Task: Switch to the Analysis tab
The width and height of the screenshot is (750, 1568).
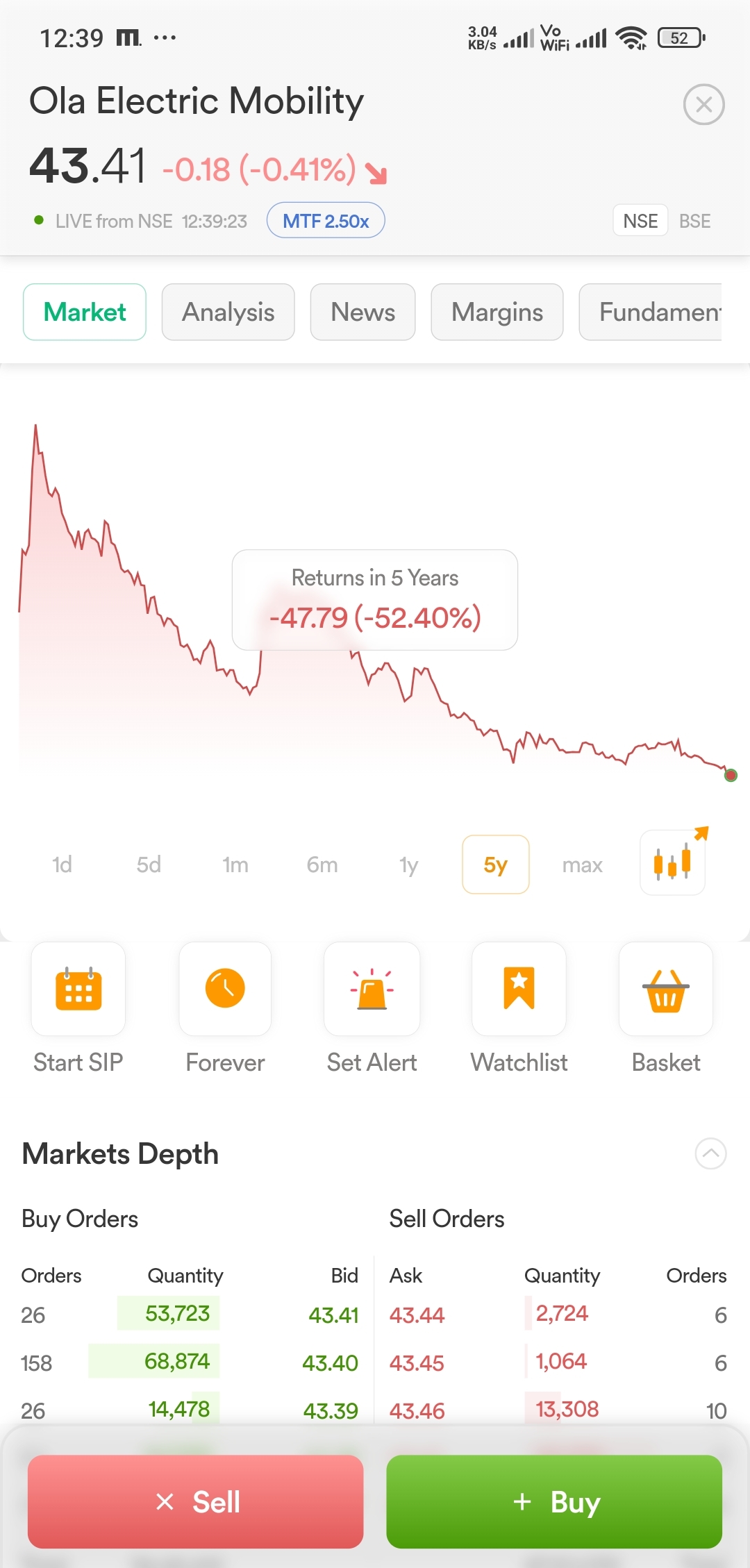Action: point(228,312)
